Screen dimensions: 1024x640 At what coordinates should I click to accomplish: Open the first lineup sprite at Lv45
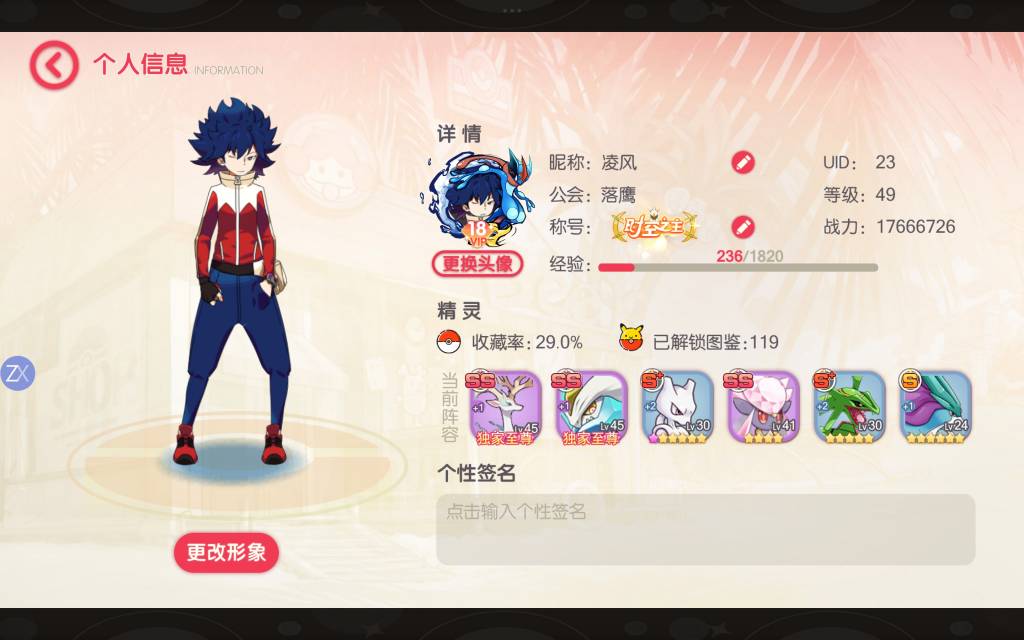coord(505,407)
